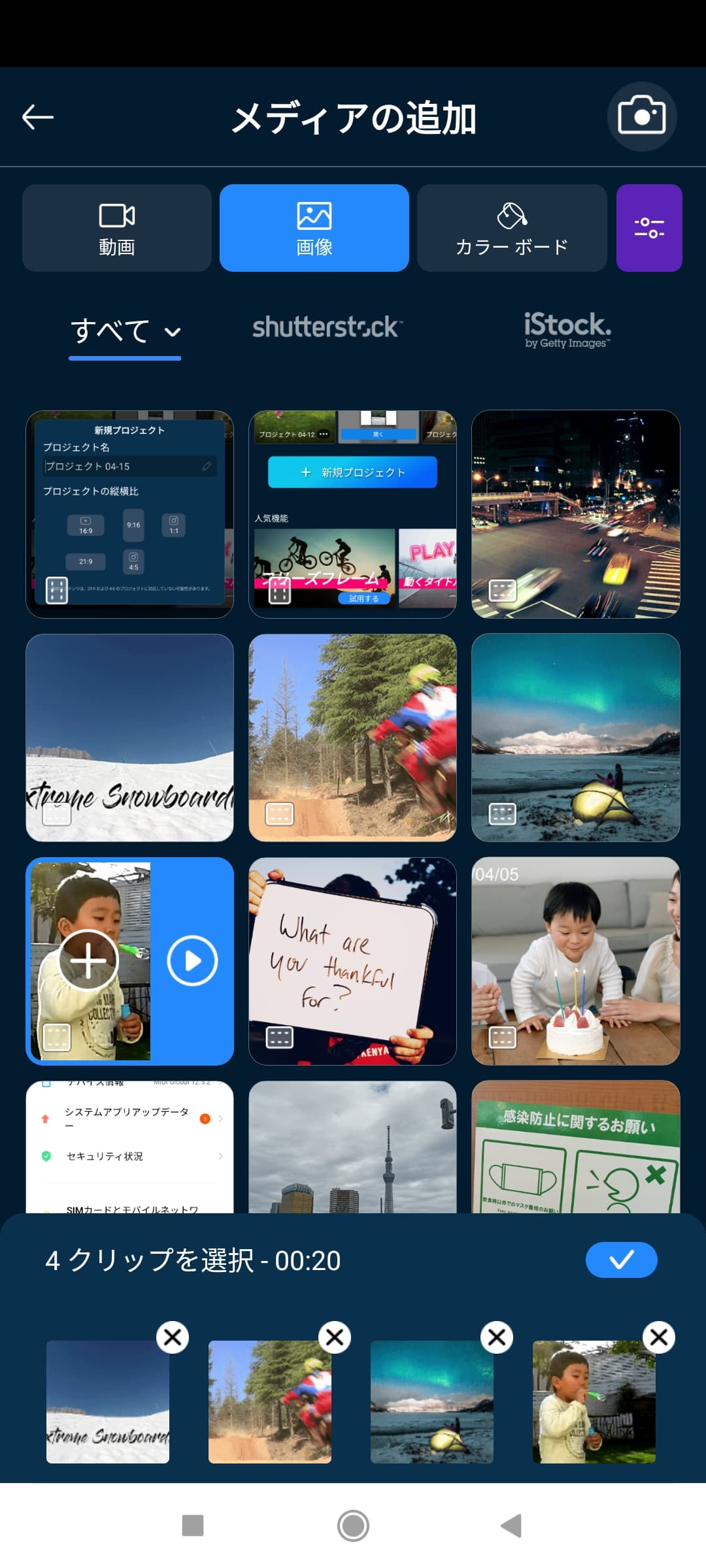Remove the aurora clip from selection
This screenshot has height=1568, width=706.
pos(497,1337)
